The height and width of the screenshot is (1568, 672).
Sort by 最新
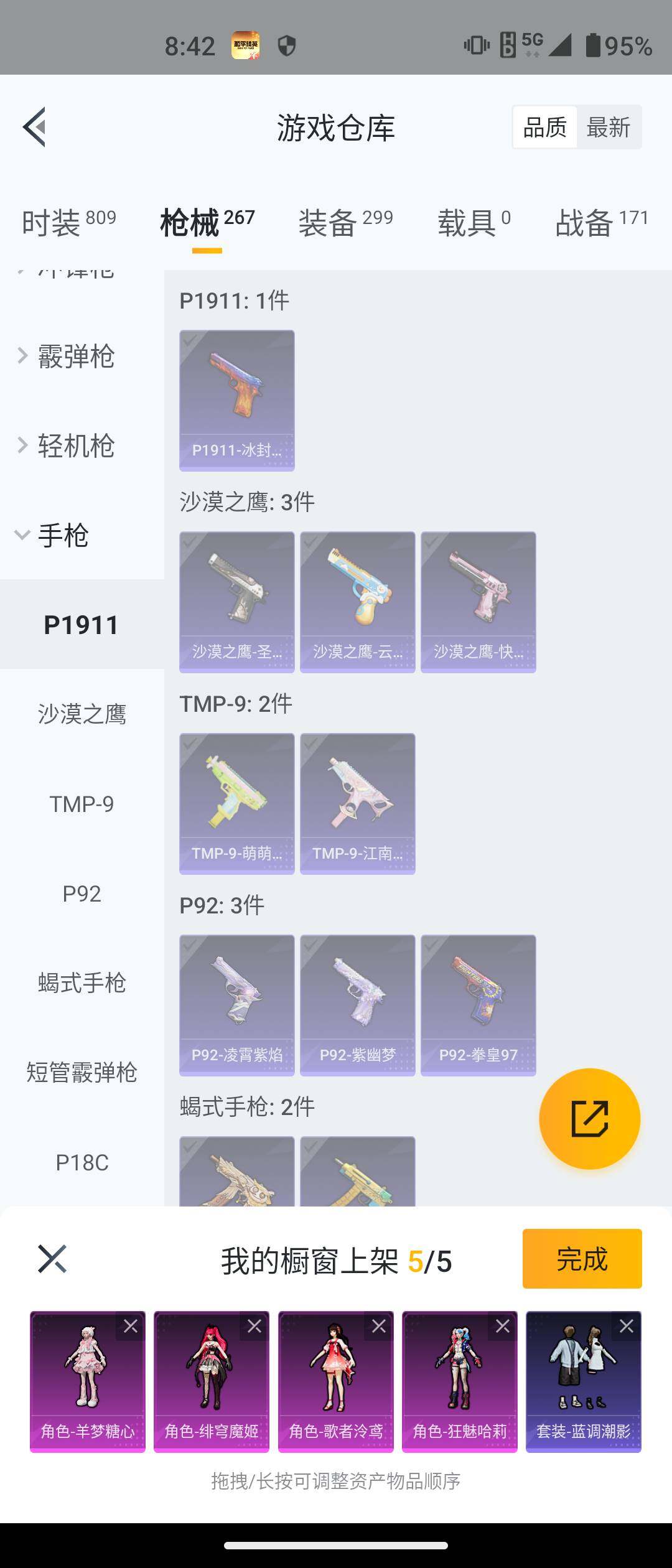(x=608, y=128)
